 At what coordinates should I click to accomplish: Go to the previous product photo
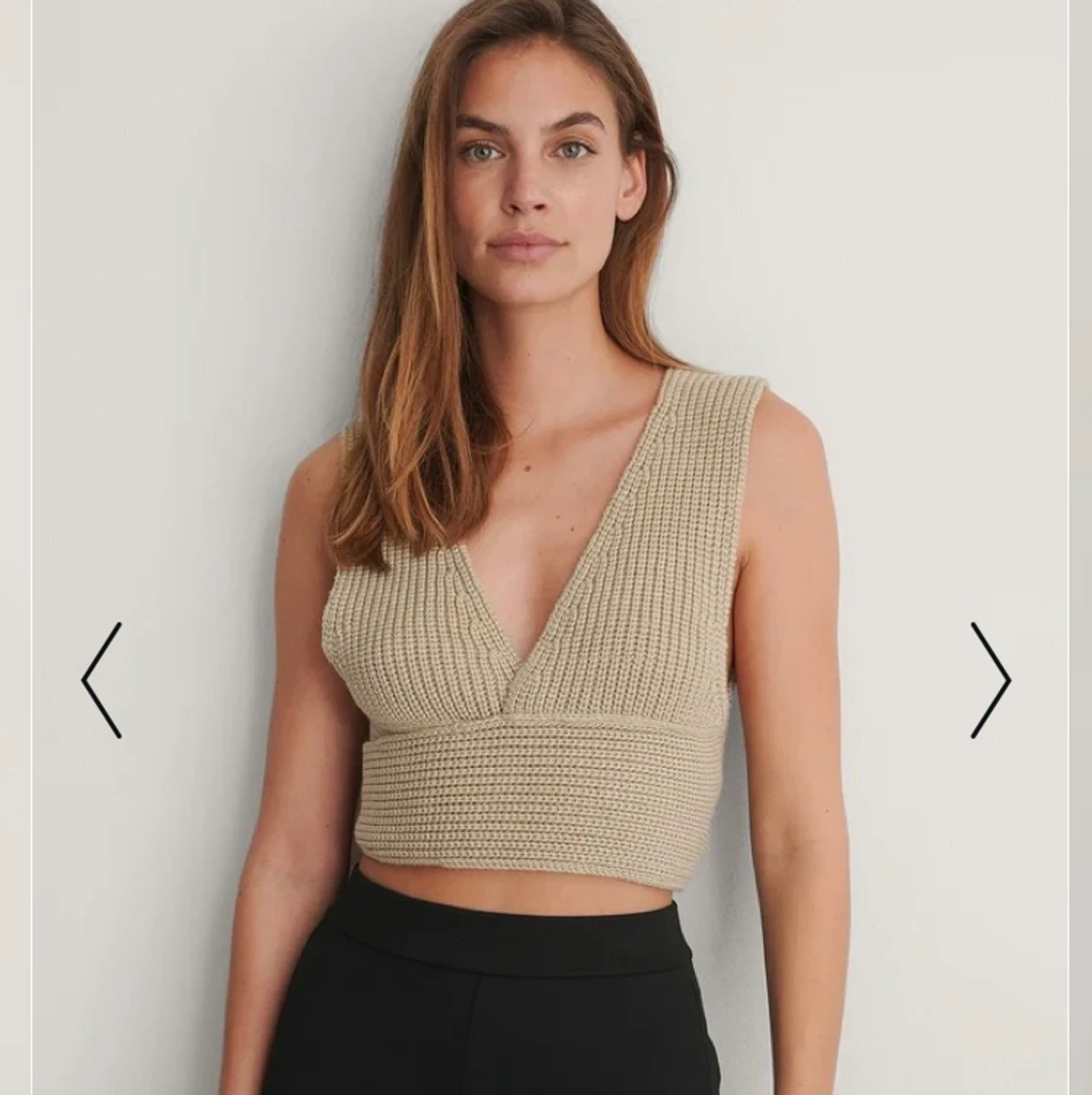pyautogui.click(x=101, y=680)
